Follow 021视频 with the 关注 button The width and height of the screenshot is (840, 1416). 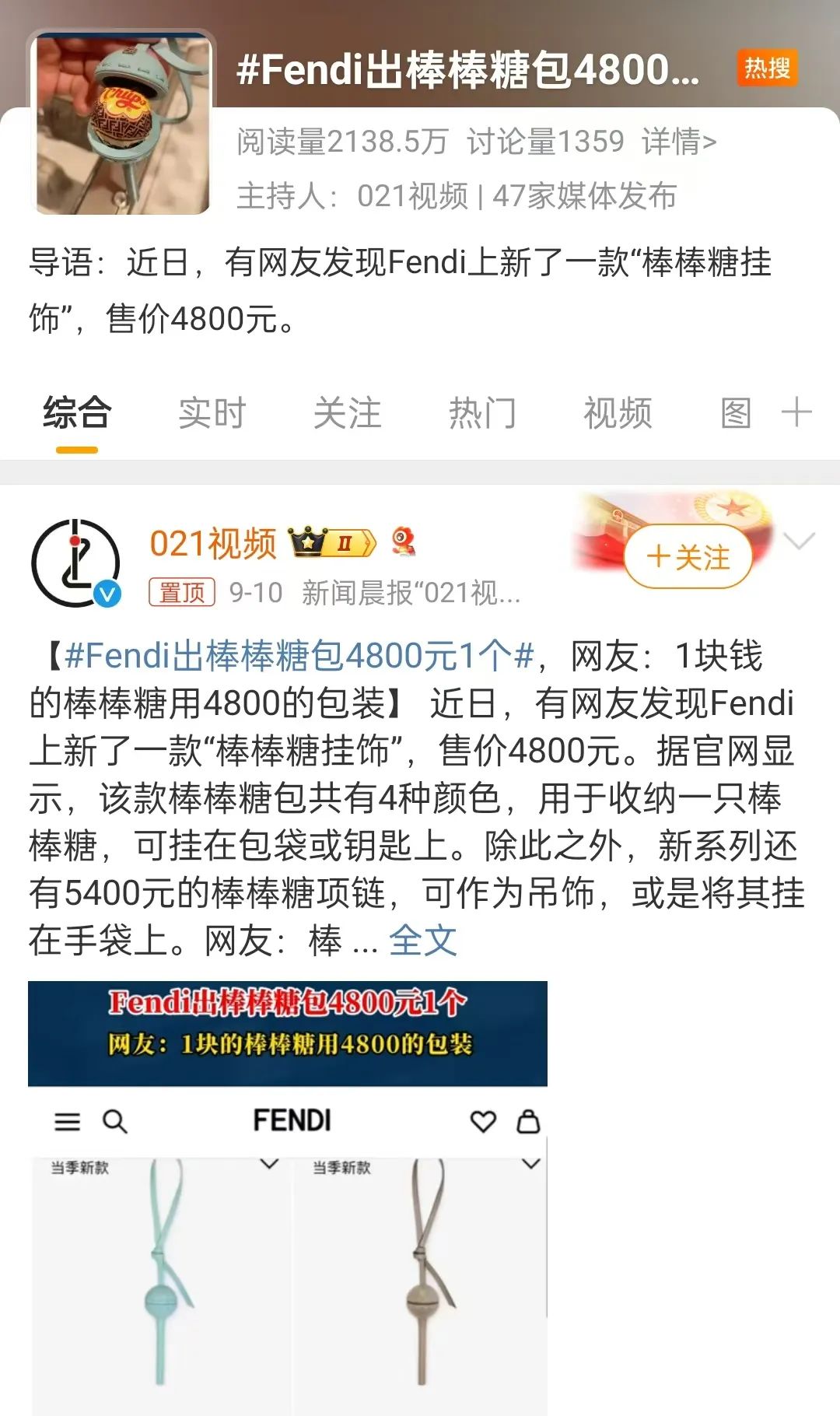688,557
